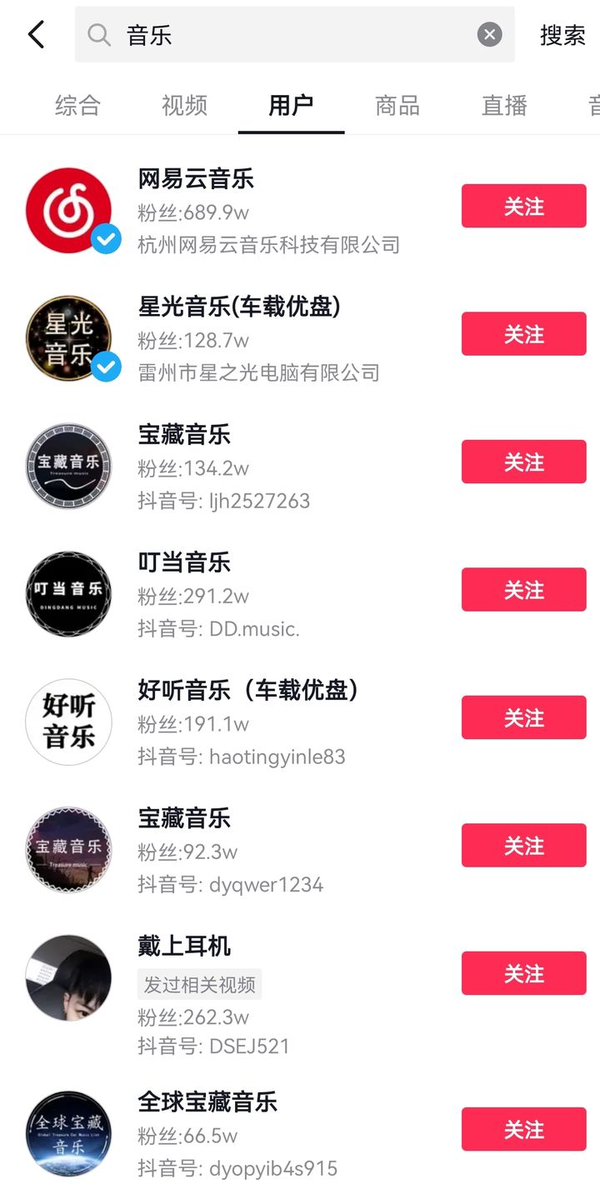Follow the account with 抖音号 ljh2527263
The height and width of the screenshot is (1204, 600).
pos(523,462)
